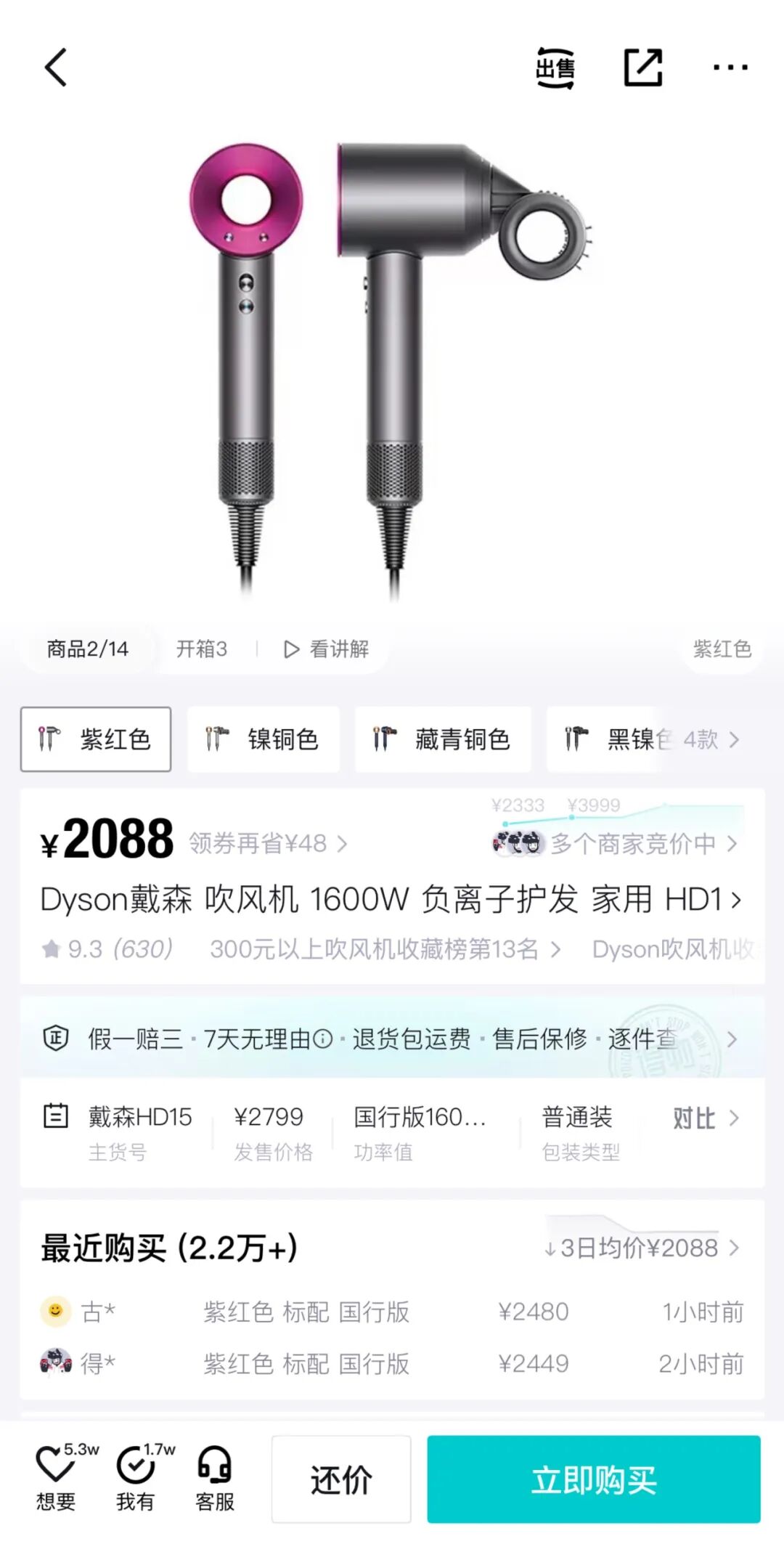
Task: Open the three-dot overflow menu
Action: [730, 68]
